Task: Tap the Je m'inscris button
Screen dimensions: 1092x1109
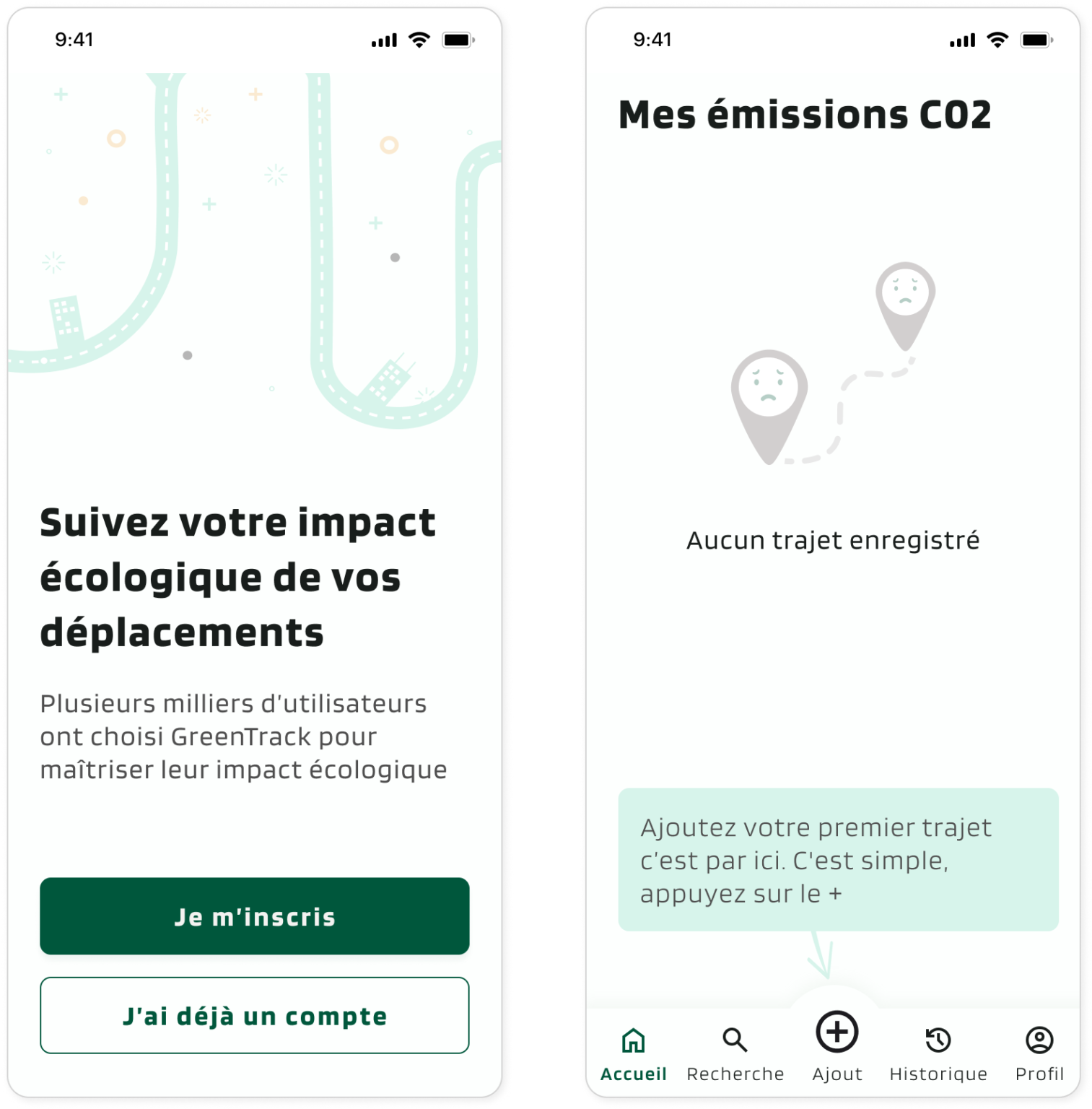Action: (x=254, y=916)
